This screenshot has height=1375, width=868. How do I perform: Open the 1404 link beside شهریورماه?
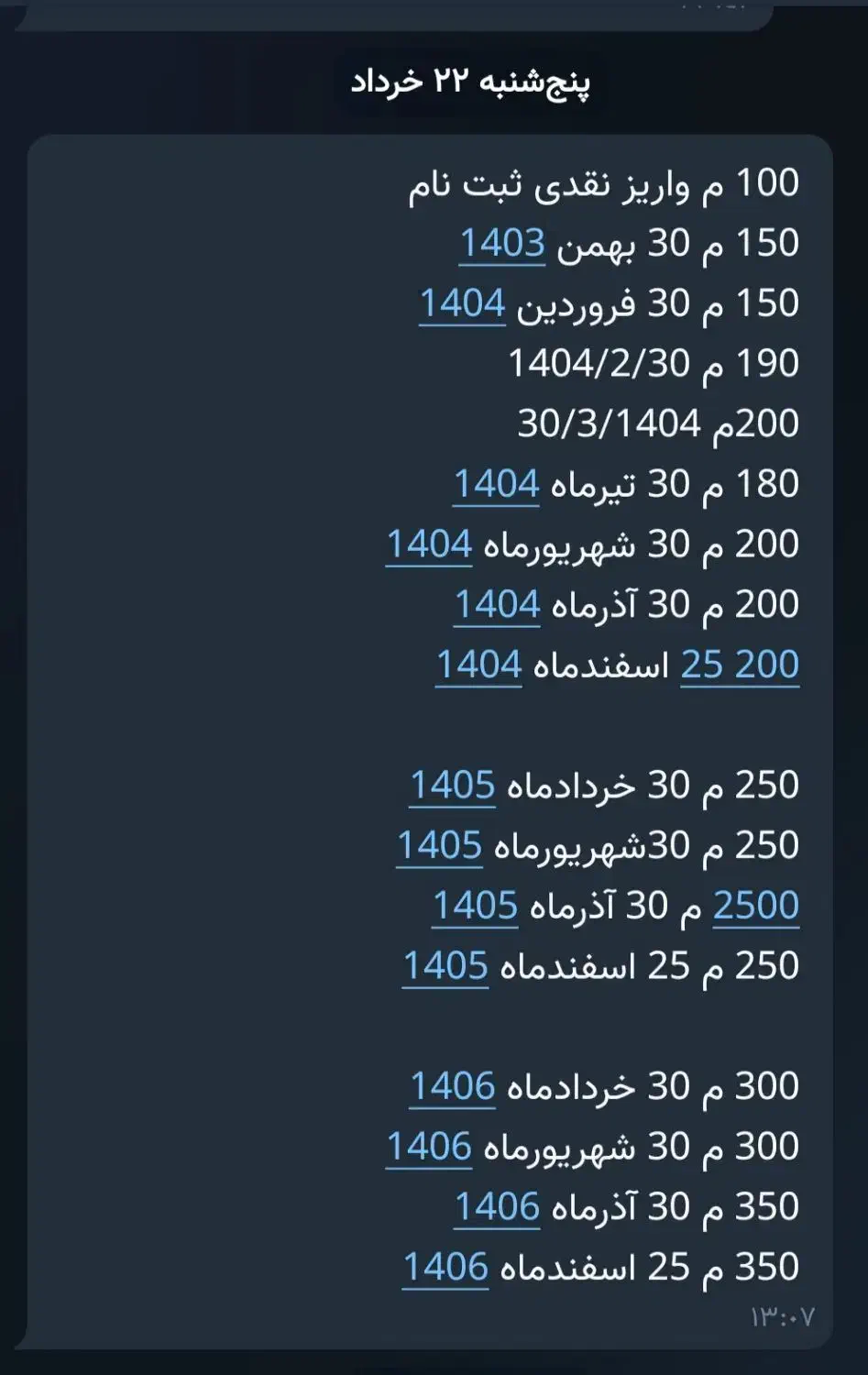(x=429, y=545)
